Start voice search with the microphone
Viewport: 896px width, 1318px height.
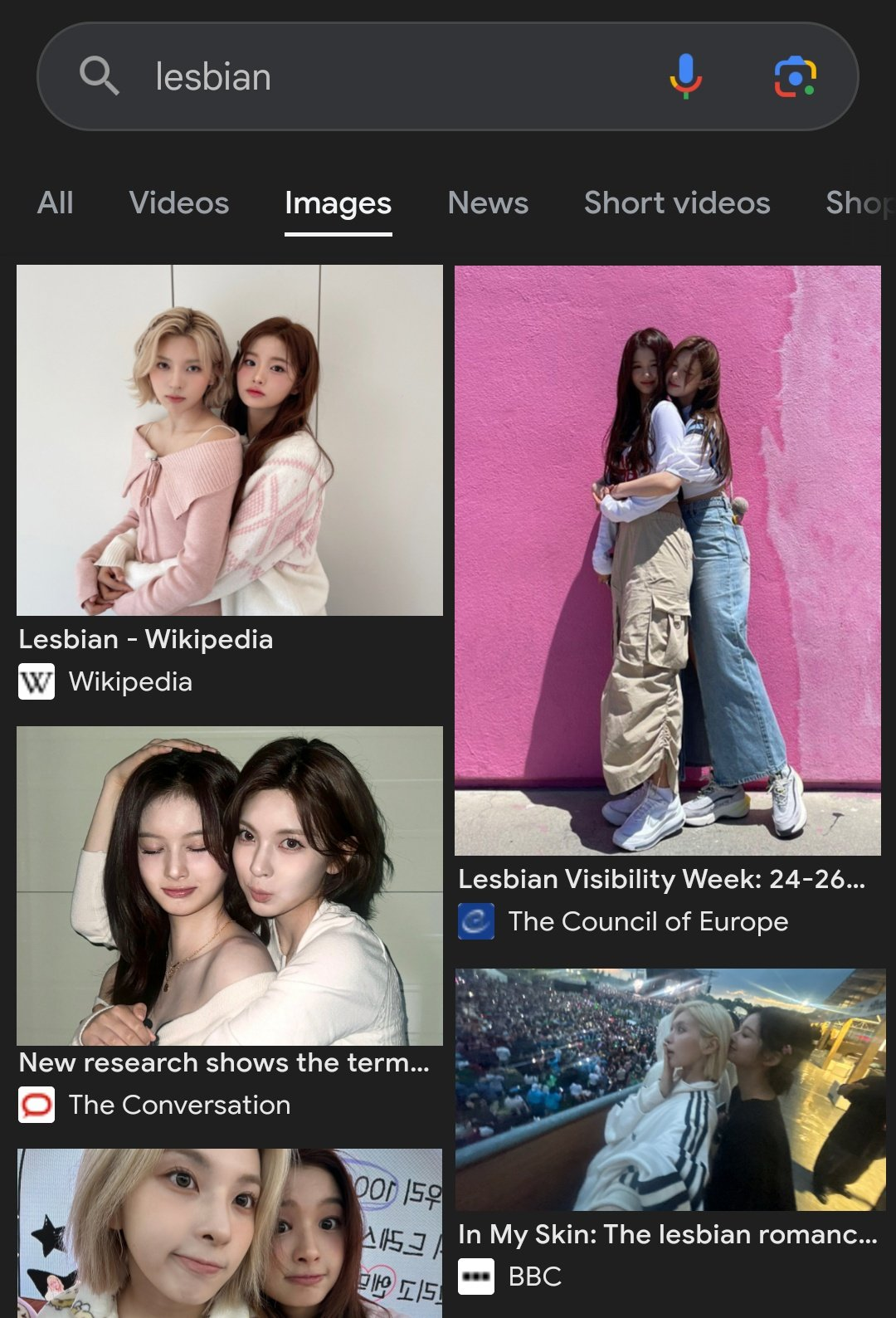(x=685, y=76)
